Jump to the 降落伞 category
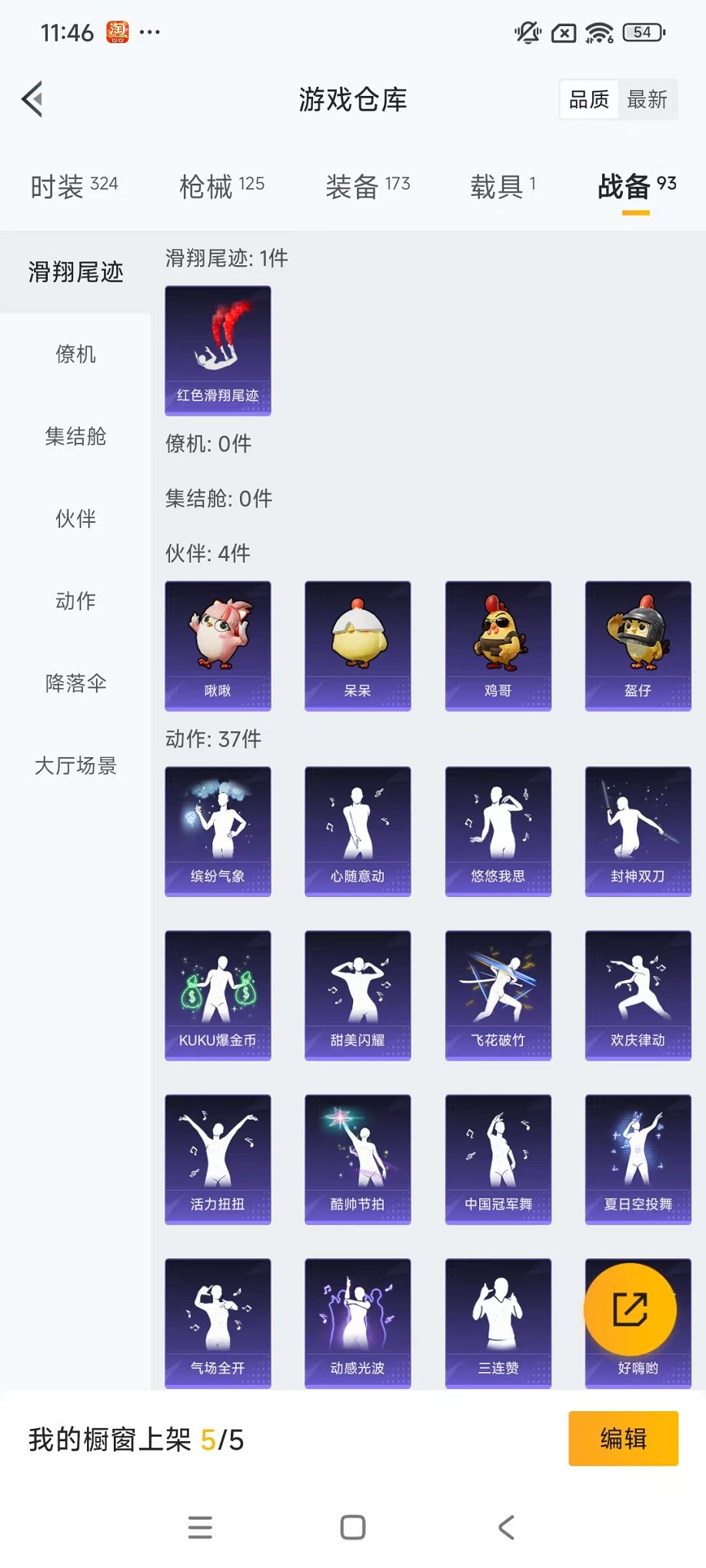706x1568 pixels. (75, 683)
